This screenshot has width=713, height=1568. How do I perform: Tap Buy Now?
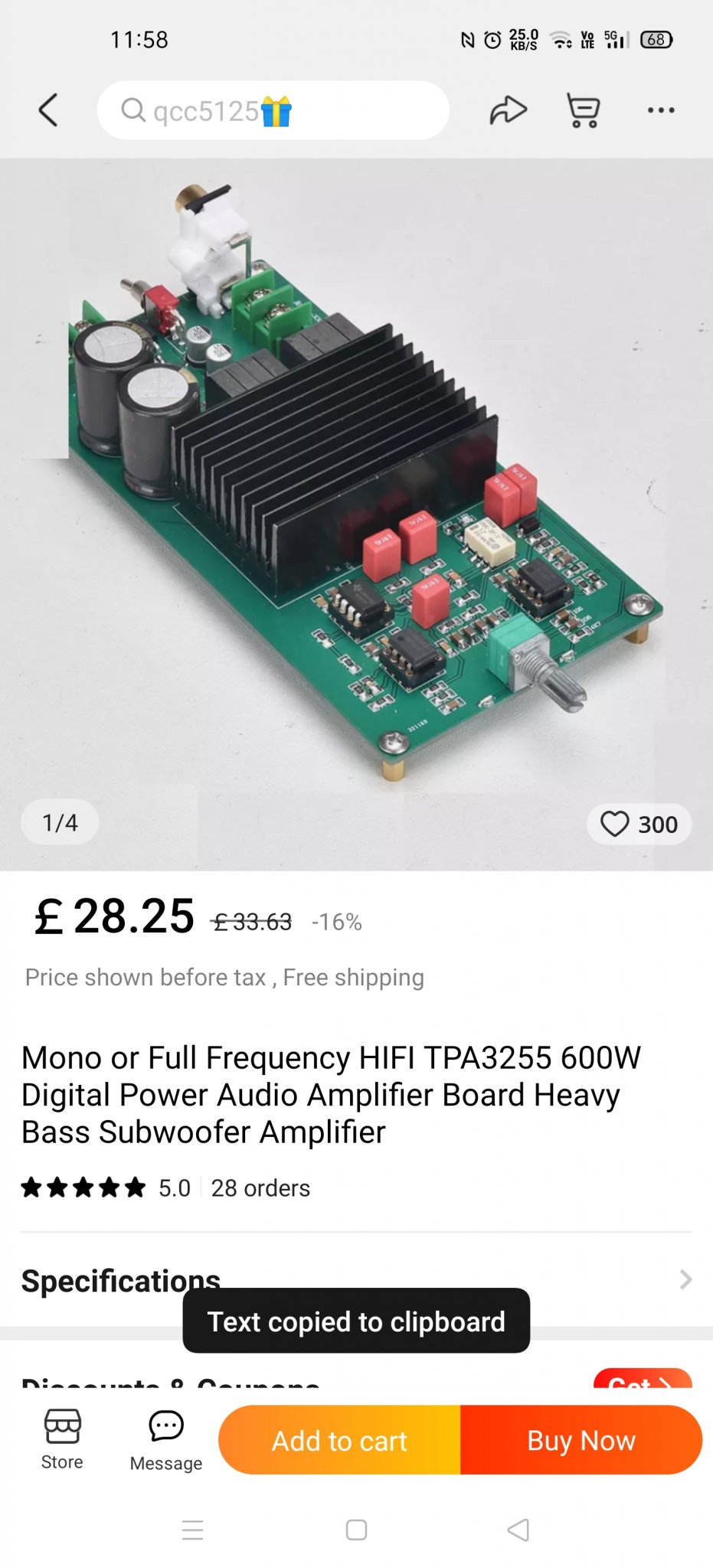pyautogui.click(x=581, y=1440)
